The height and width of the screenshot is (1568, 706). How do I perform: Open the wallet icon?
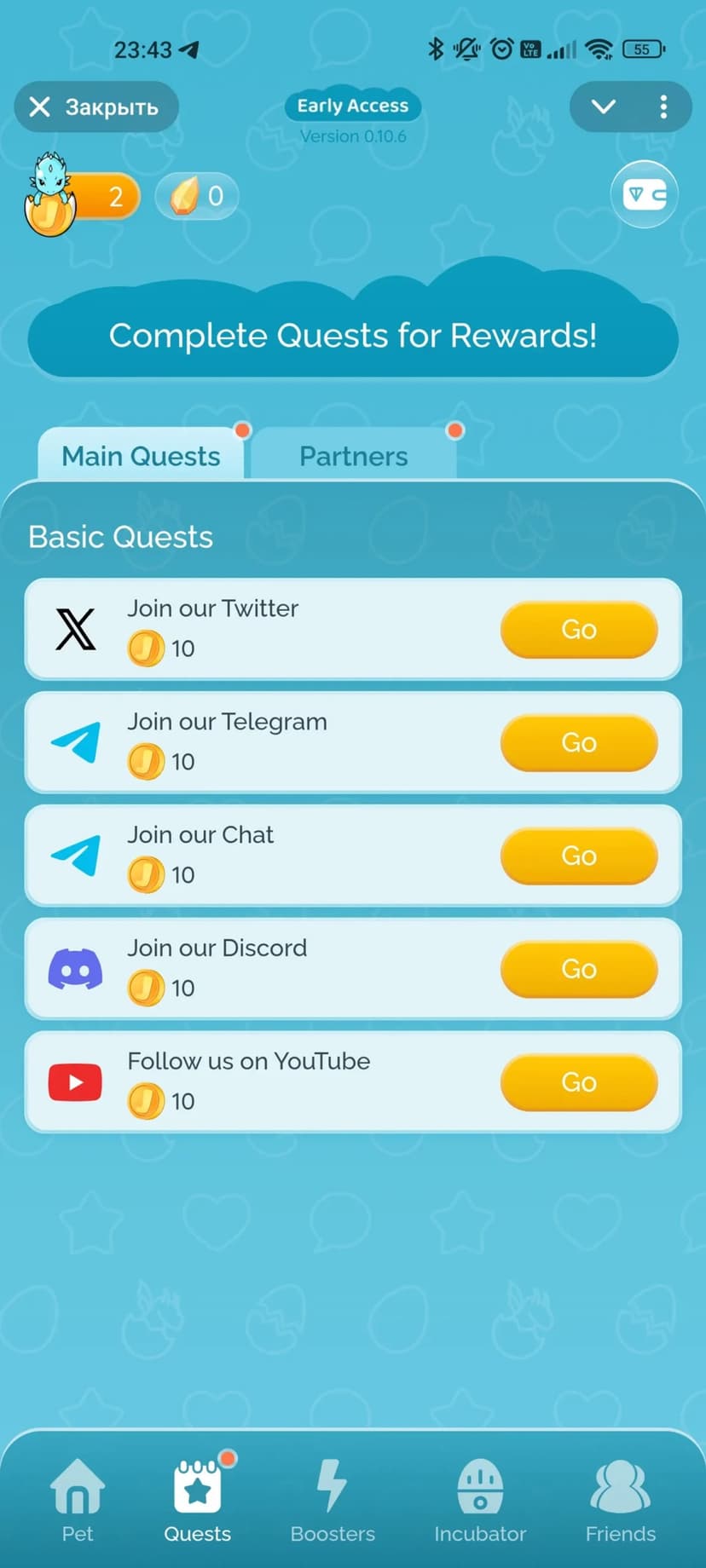pos(645,195)
